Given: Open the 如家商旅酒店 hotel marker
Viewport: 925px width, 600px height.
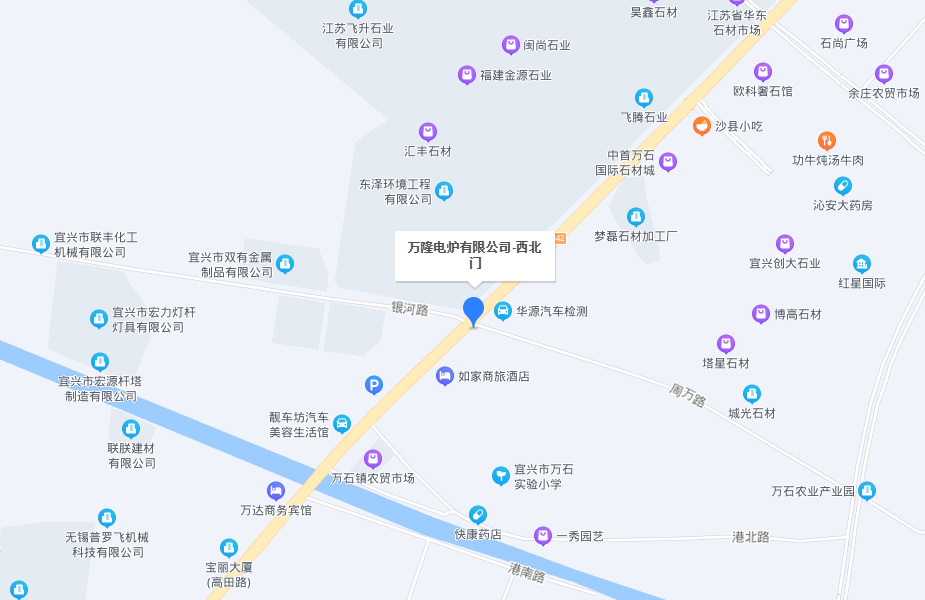Looking at the screenshot, I should 445,376.
